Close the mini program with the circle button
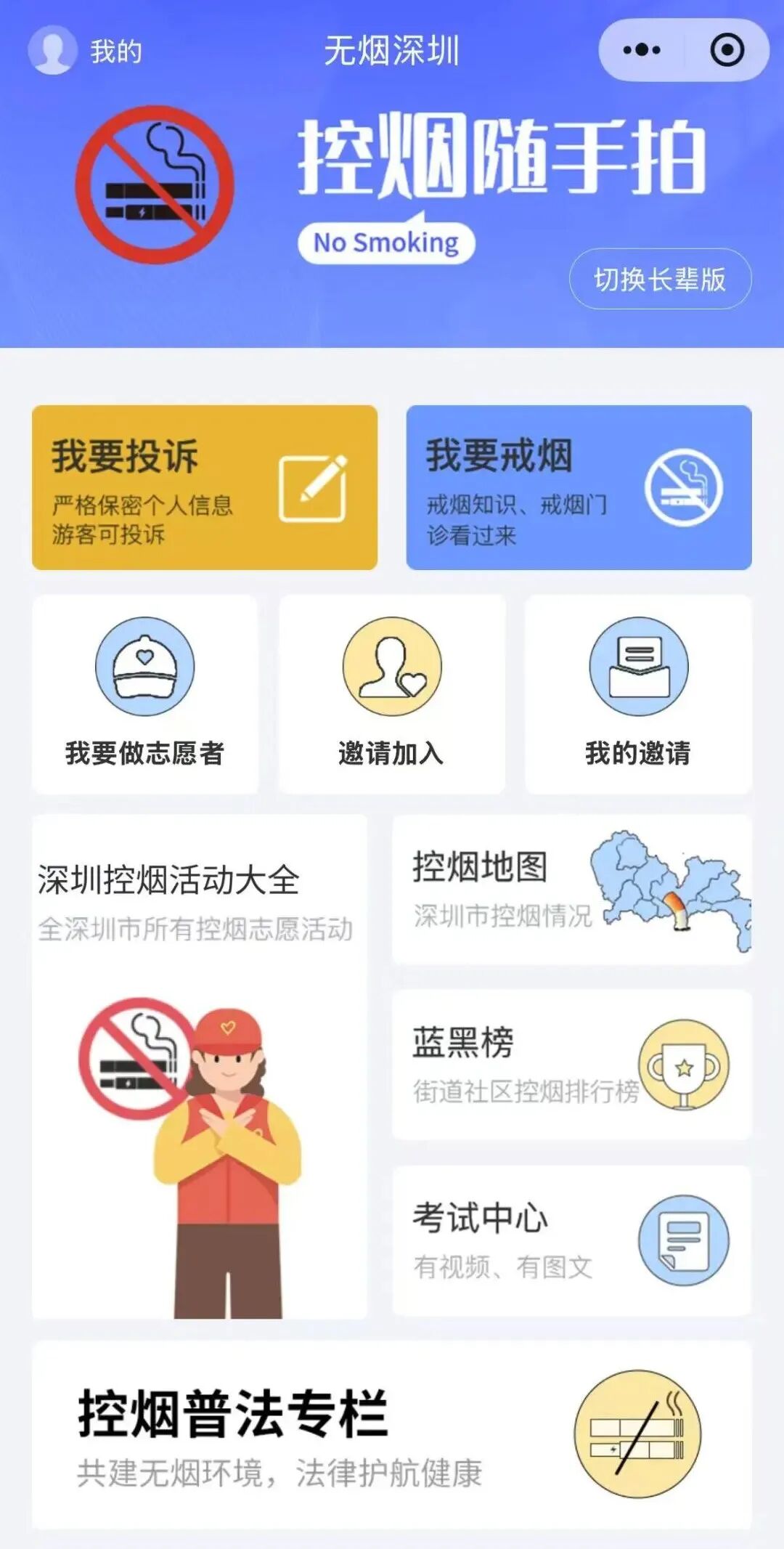This screenshot has width=784, height=1549. coord(727,50)
